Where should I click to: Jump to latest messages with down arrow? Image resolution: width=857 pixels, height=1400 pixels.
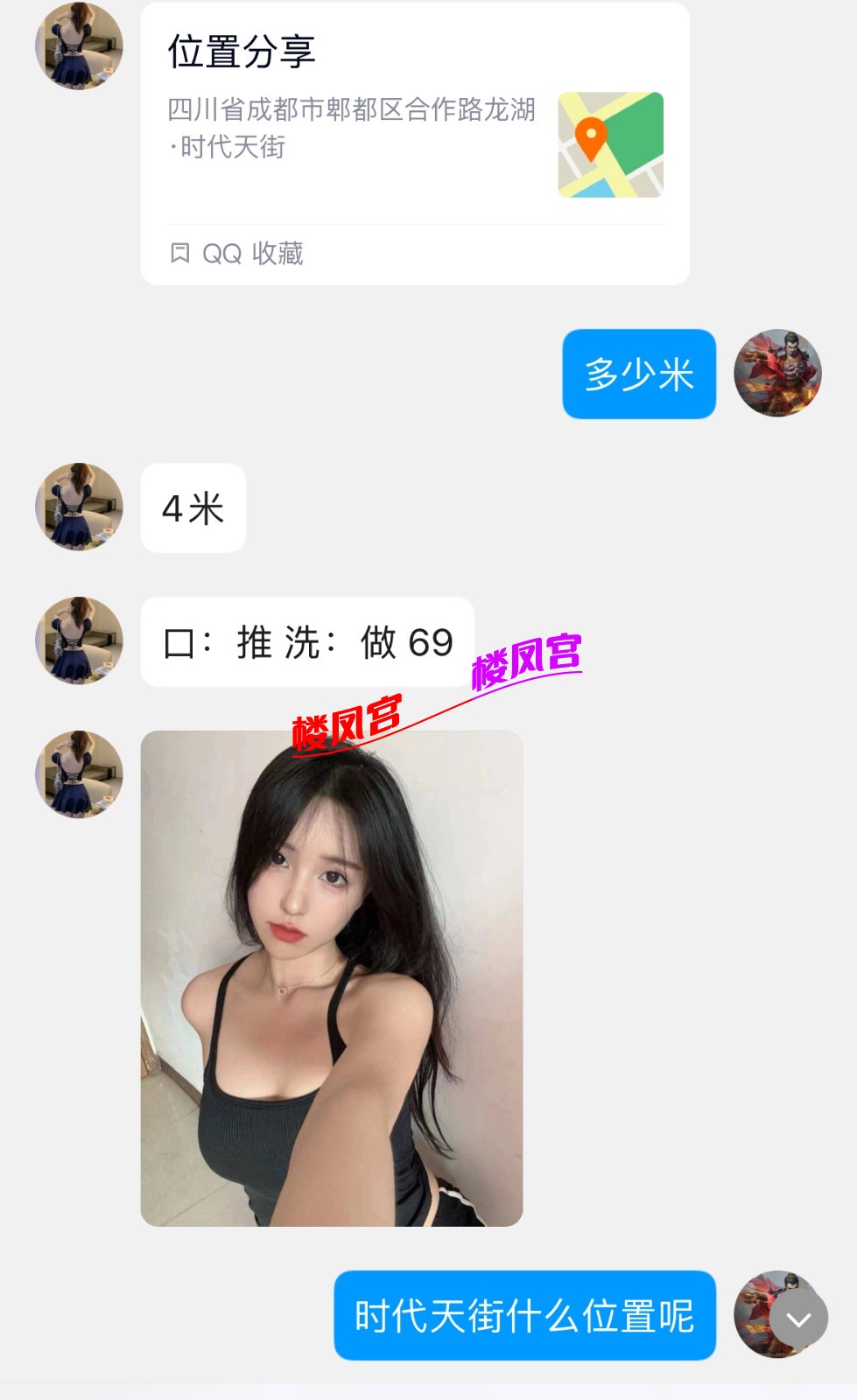tap(798, 1319)
